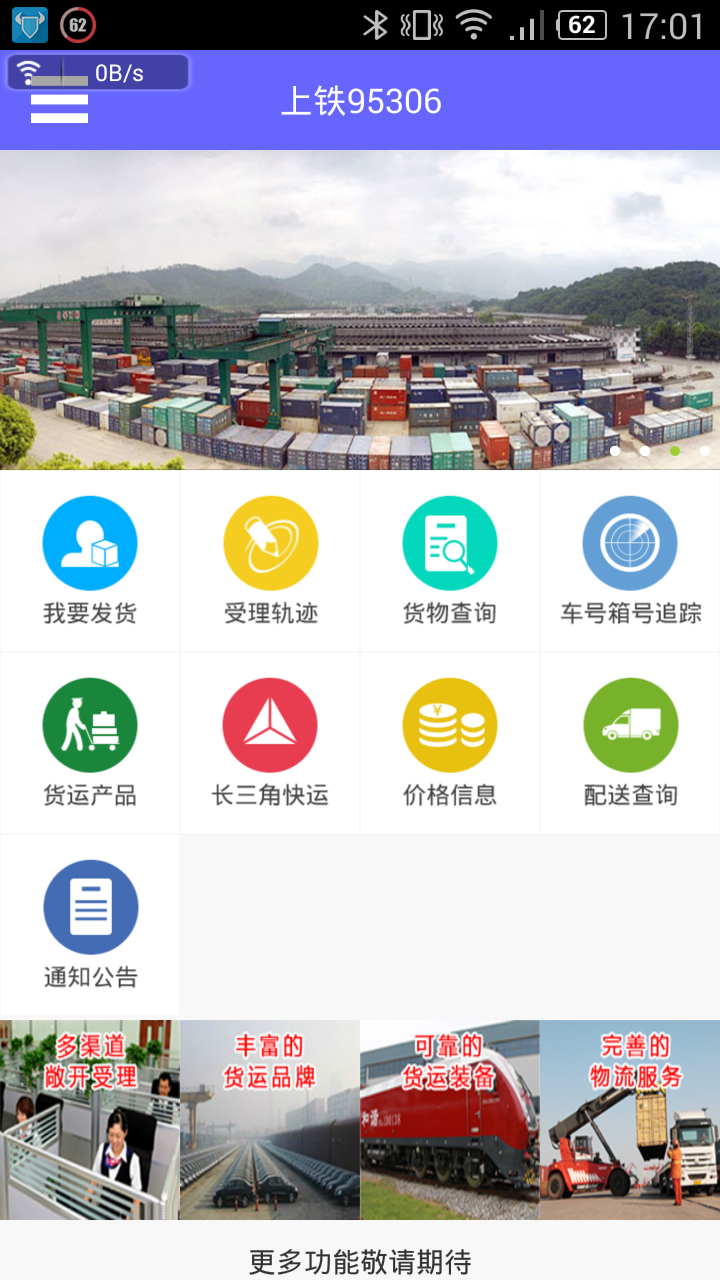Open the 多渠道敞开受理 promo image
This screenshot has height=1280, width=720.
click(89, 1119)
